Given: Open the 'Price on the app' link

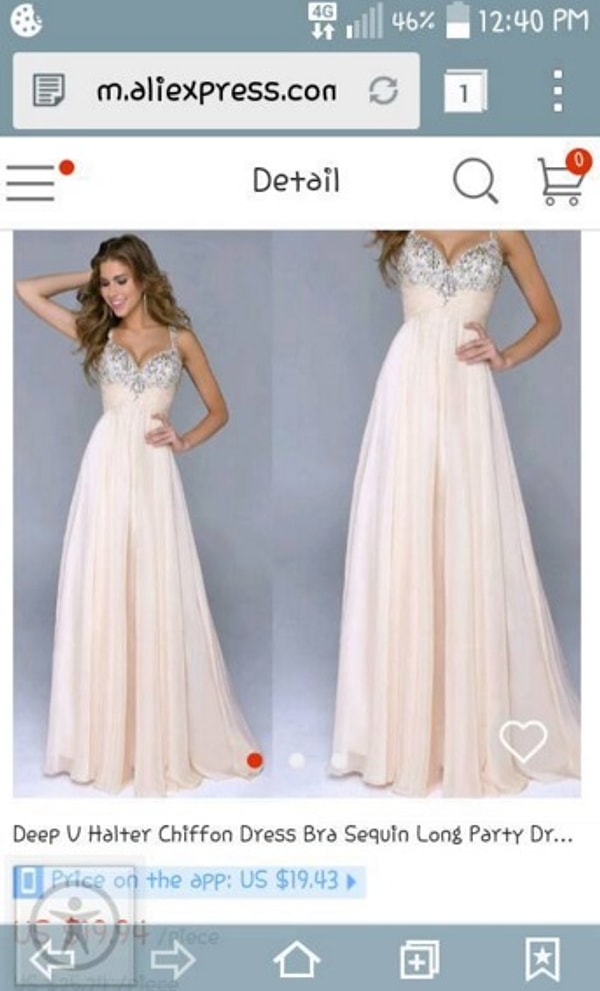Looking at the screenshot, I should [x=190, y=880].
